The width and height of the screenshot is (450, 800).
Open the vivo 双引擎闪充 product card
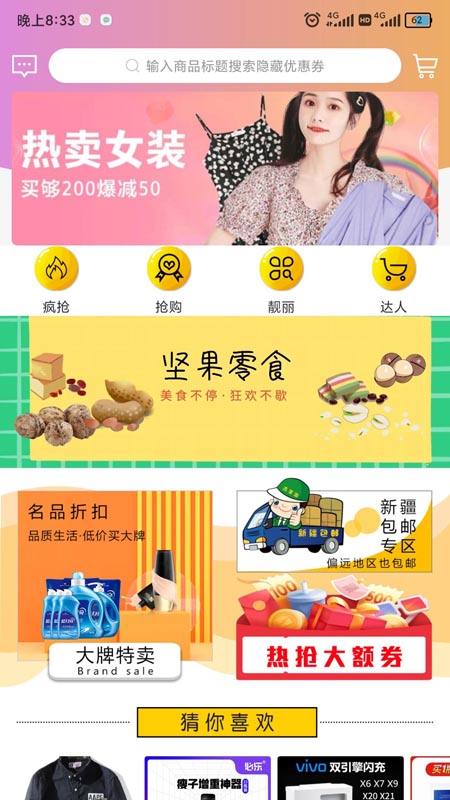(340, 778)
